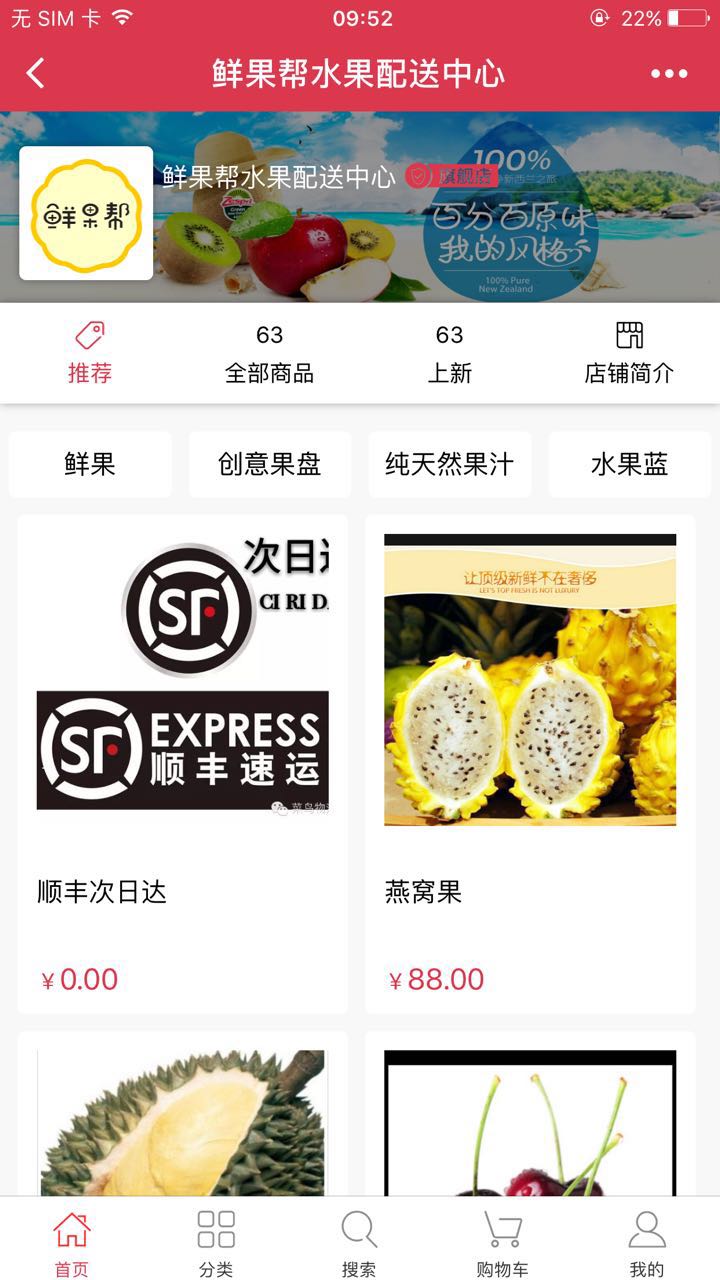Filter by 纯天然果汁 category

coord(449,464)
